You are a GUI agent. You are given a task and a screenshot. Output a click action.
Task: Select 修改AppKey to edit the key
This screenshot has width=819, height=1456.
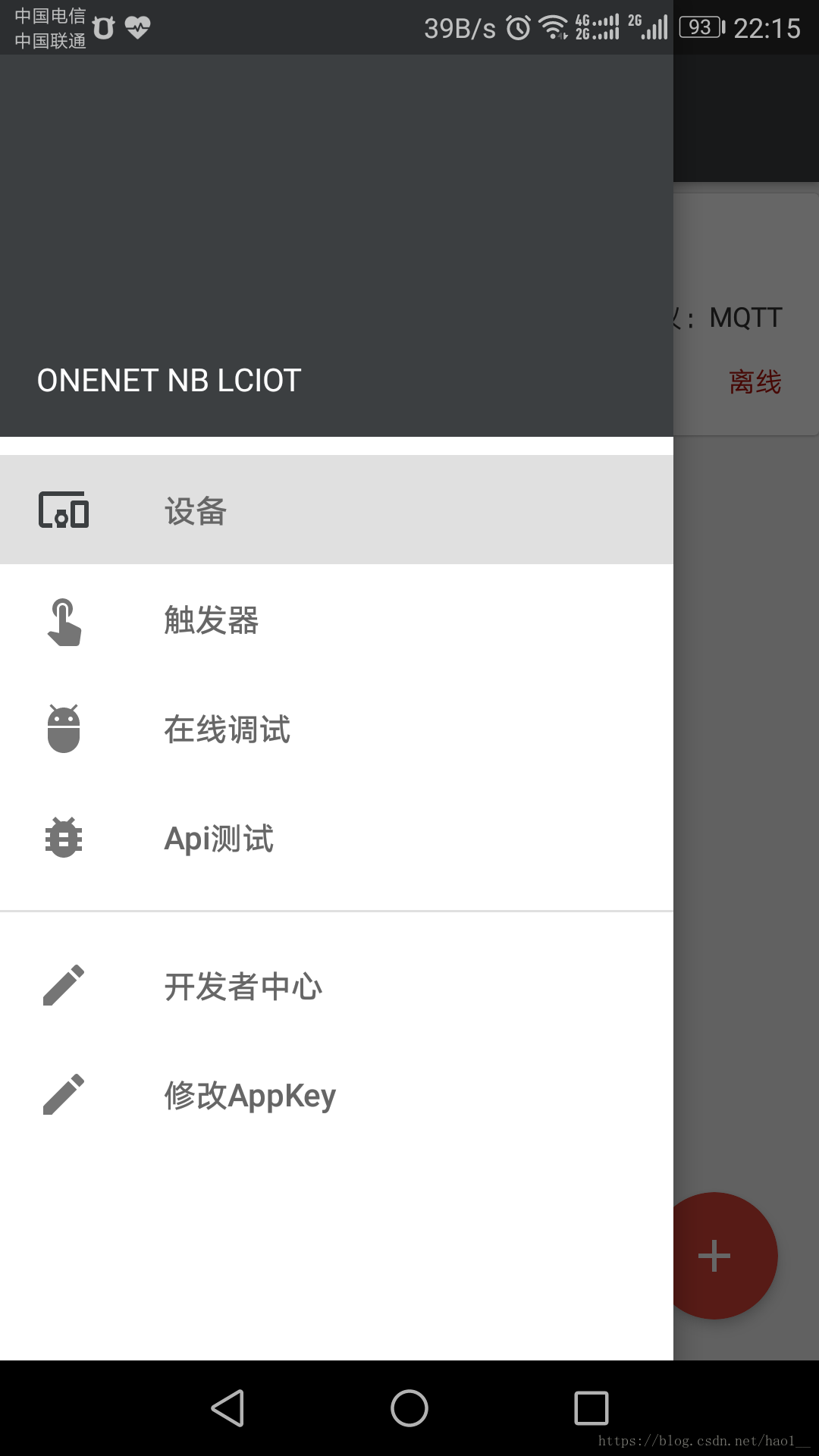250,1094
